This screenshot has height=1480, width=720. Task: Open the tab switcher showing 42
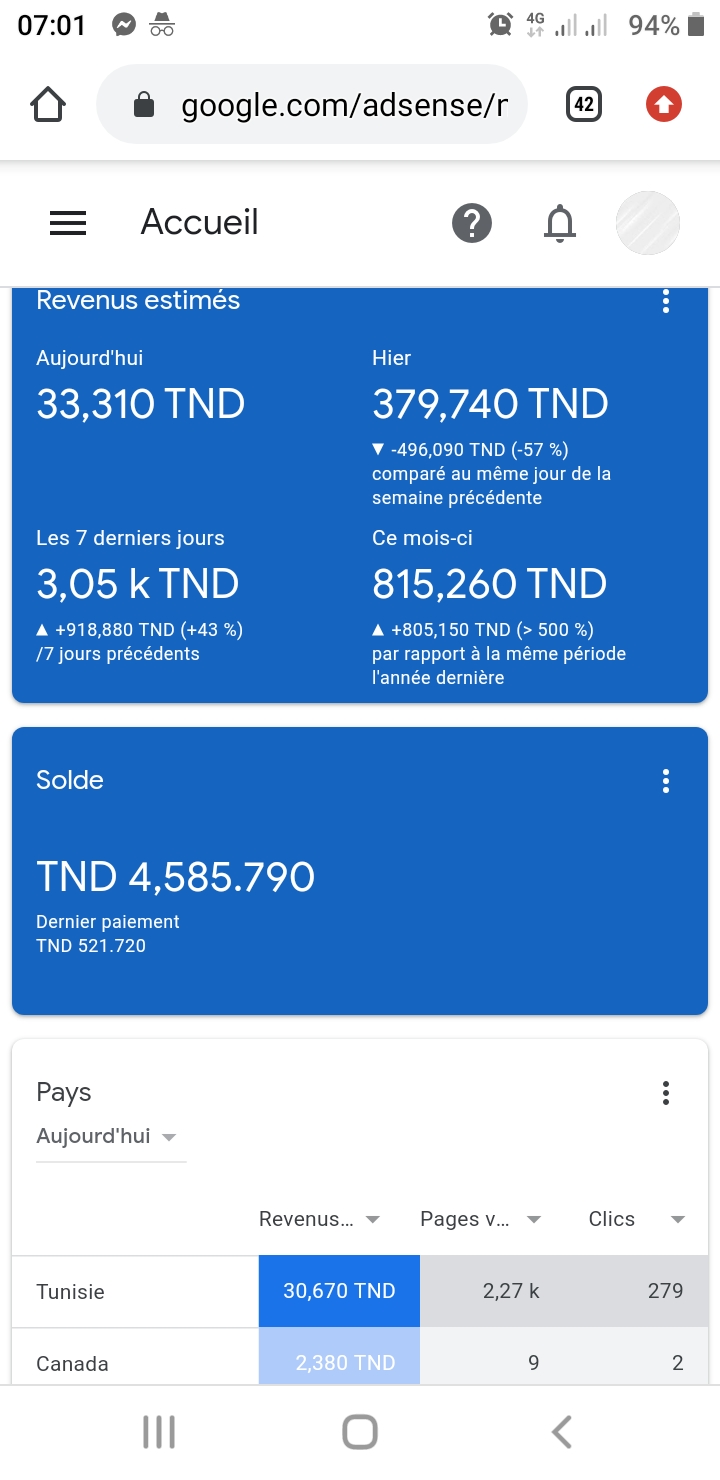tap(584, 104)
